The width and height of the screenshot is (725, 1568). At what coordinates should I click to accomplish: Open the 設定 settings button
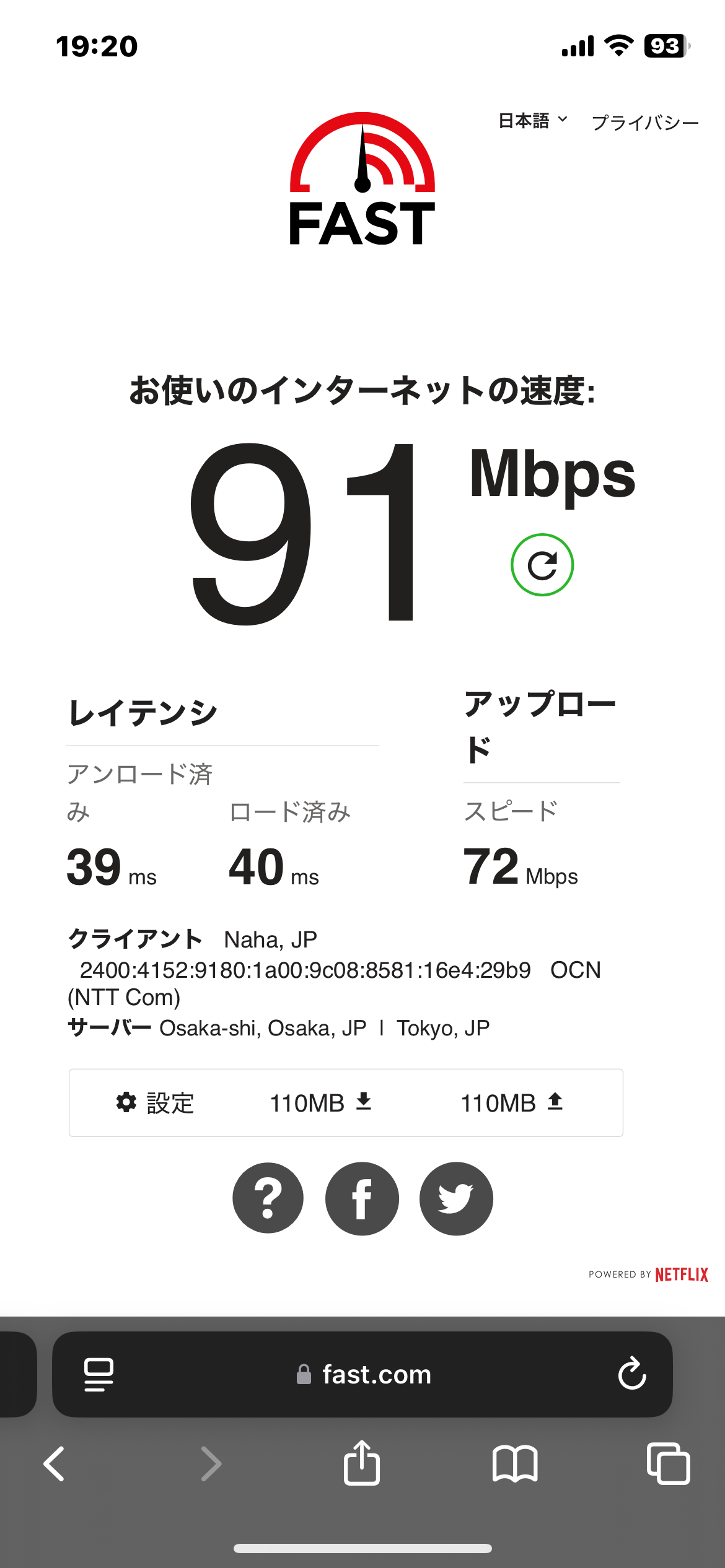coord(156,1103)
